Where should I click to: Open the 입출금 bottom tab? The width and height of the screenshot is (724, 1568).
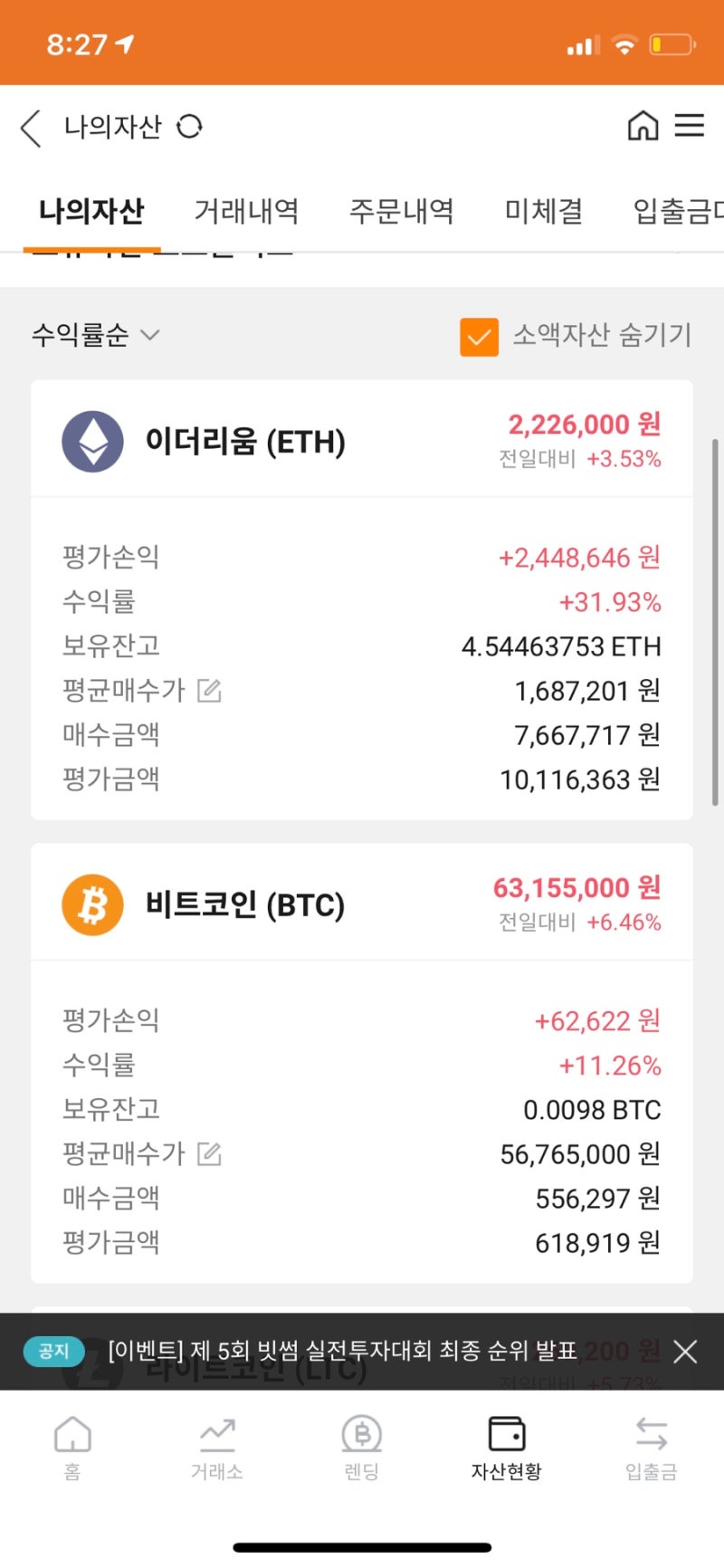(x=651, y=1447)
